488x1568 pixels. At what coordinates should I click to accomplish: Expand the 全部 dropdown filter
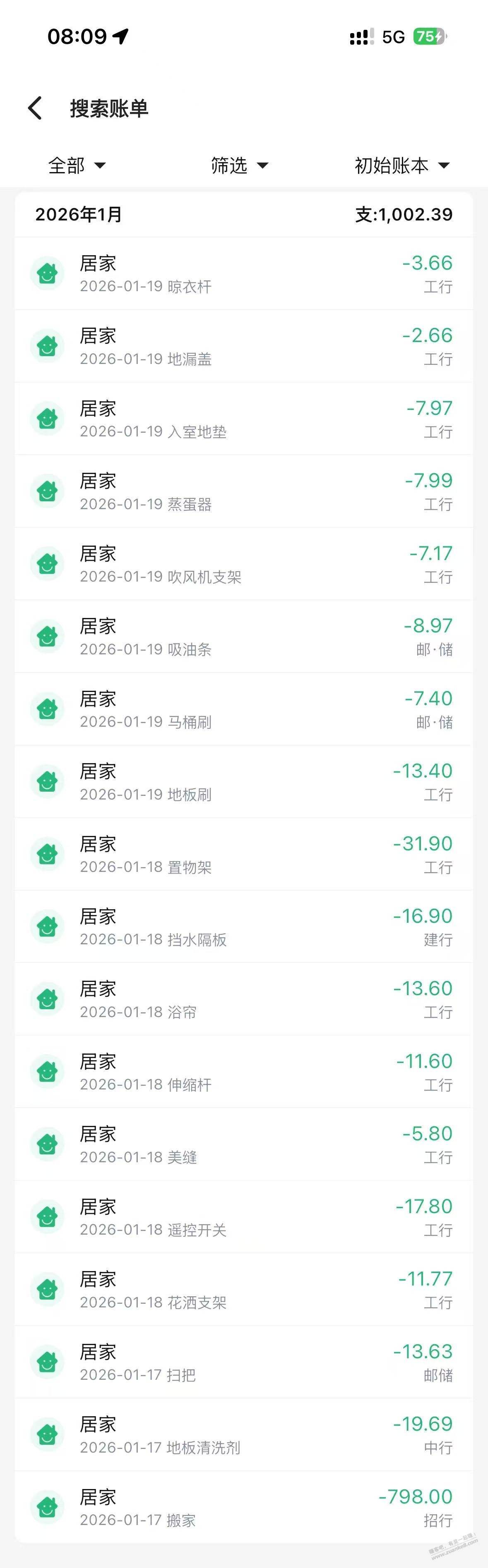77,165
